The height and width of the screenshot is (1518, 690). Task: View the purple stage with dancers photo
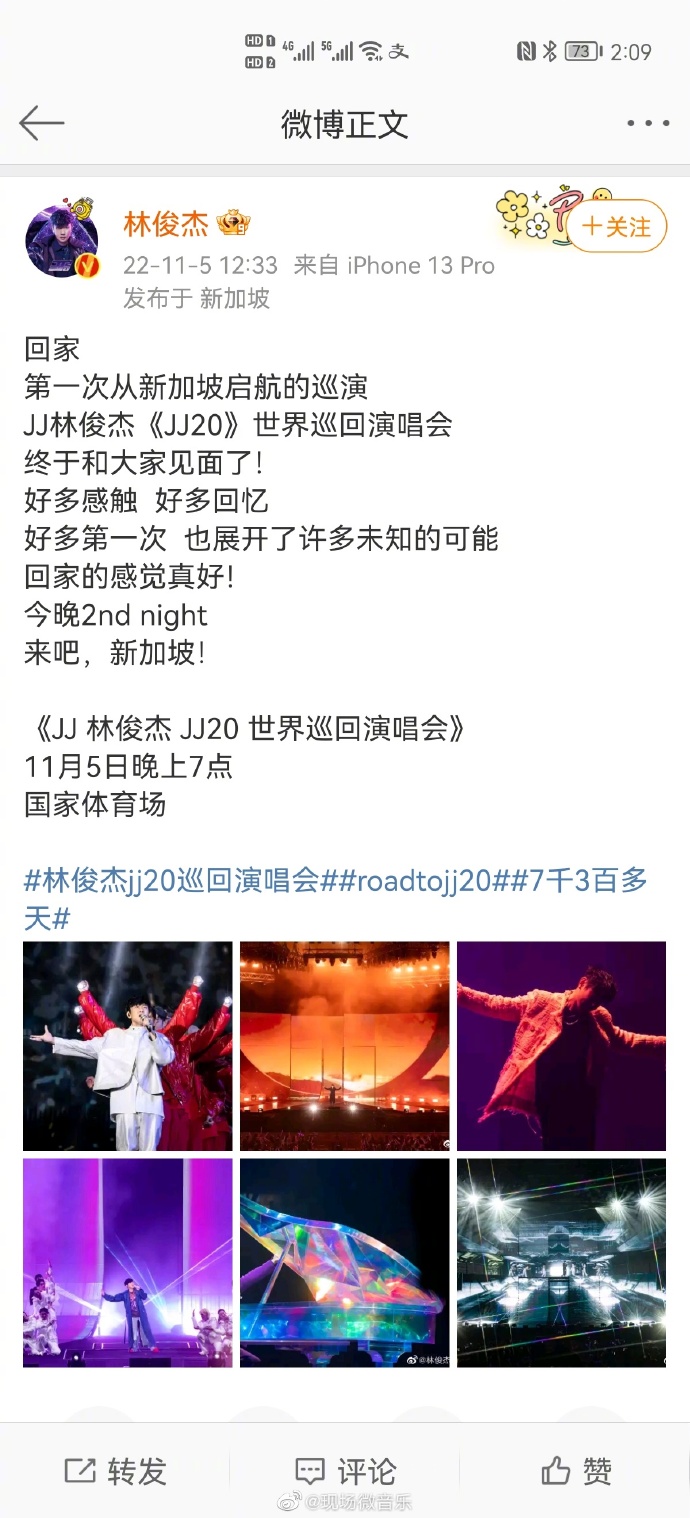click(x=128, y=1263)
